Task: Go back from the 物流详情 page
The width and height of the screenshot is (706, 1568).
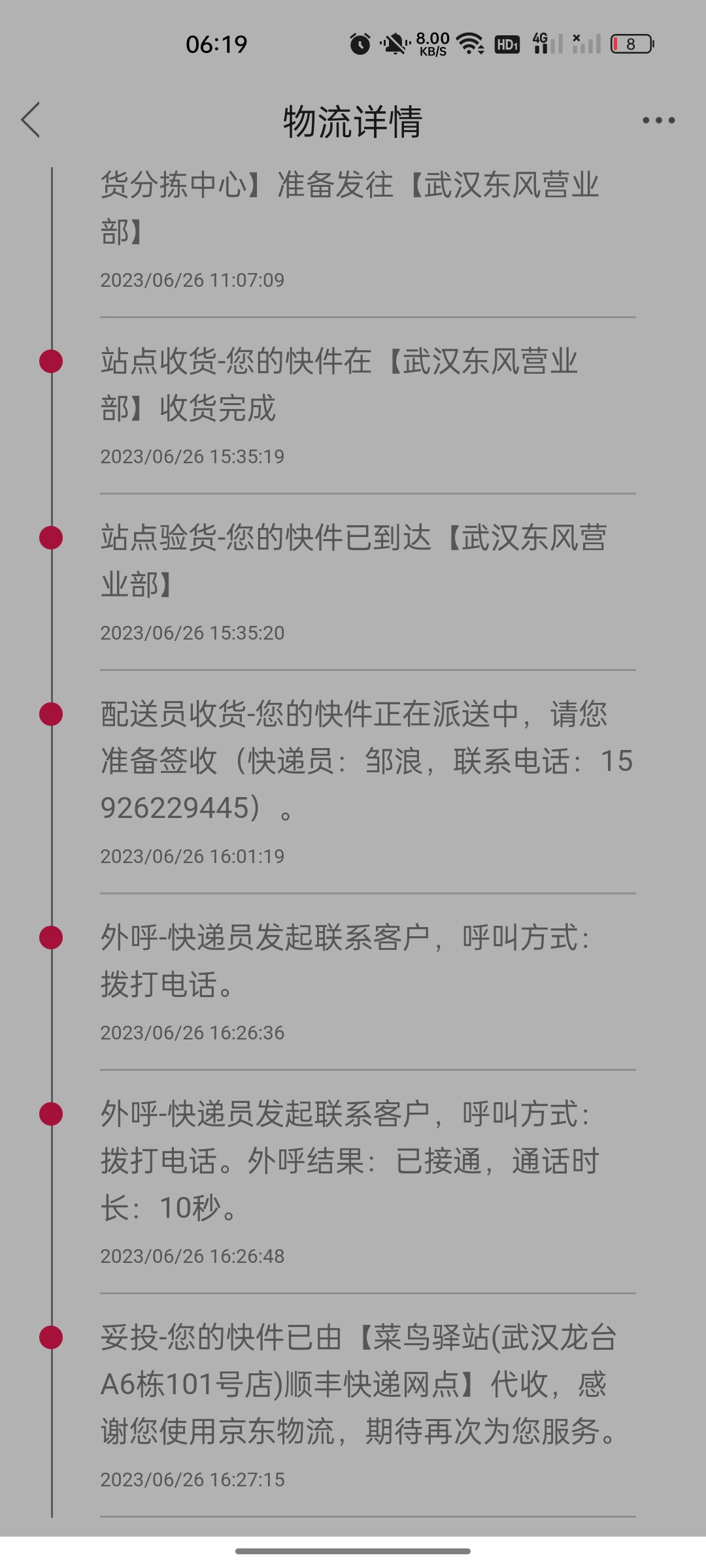Action: [31, 120]
